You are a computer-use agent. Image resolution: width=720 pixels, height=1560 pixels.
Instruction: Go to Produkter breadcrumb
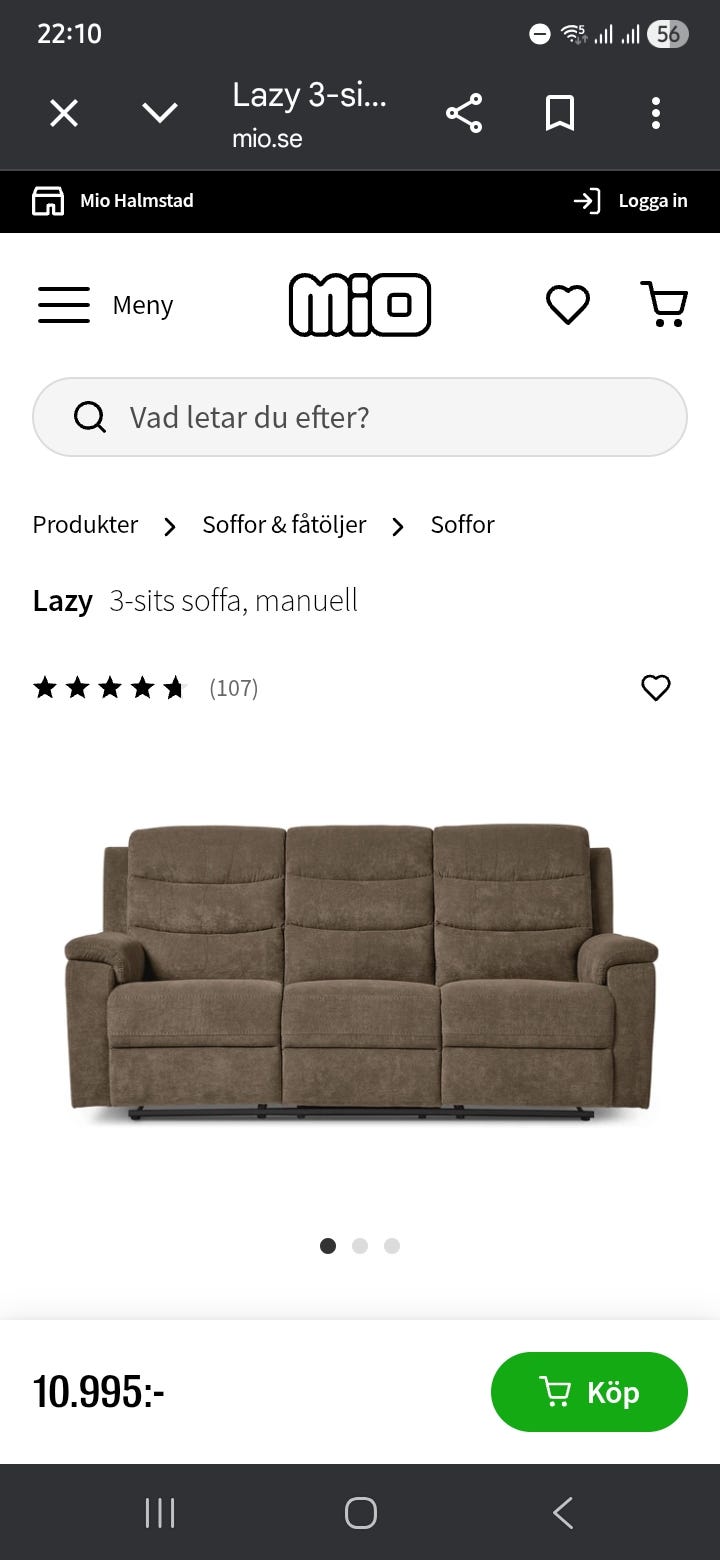(x=85, y=525)
